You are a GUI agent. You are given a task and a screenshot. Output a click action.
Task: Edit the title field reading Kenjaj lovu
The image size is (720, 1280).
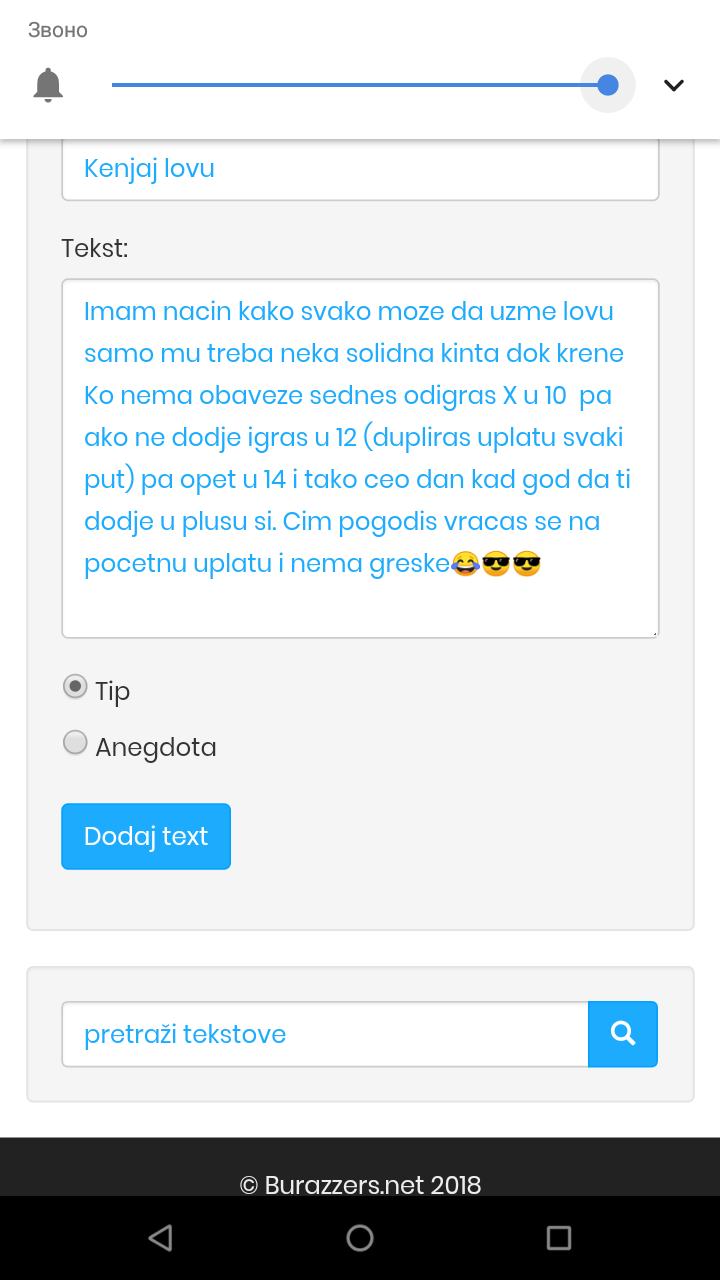[x=360, y=168]
